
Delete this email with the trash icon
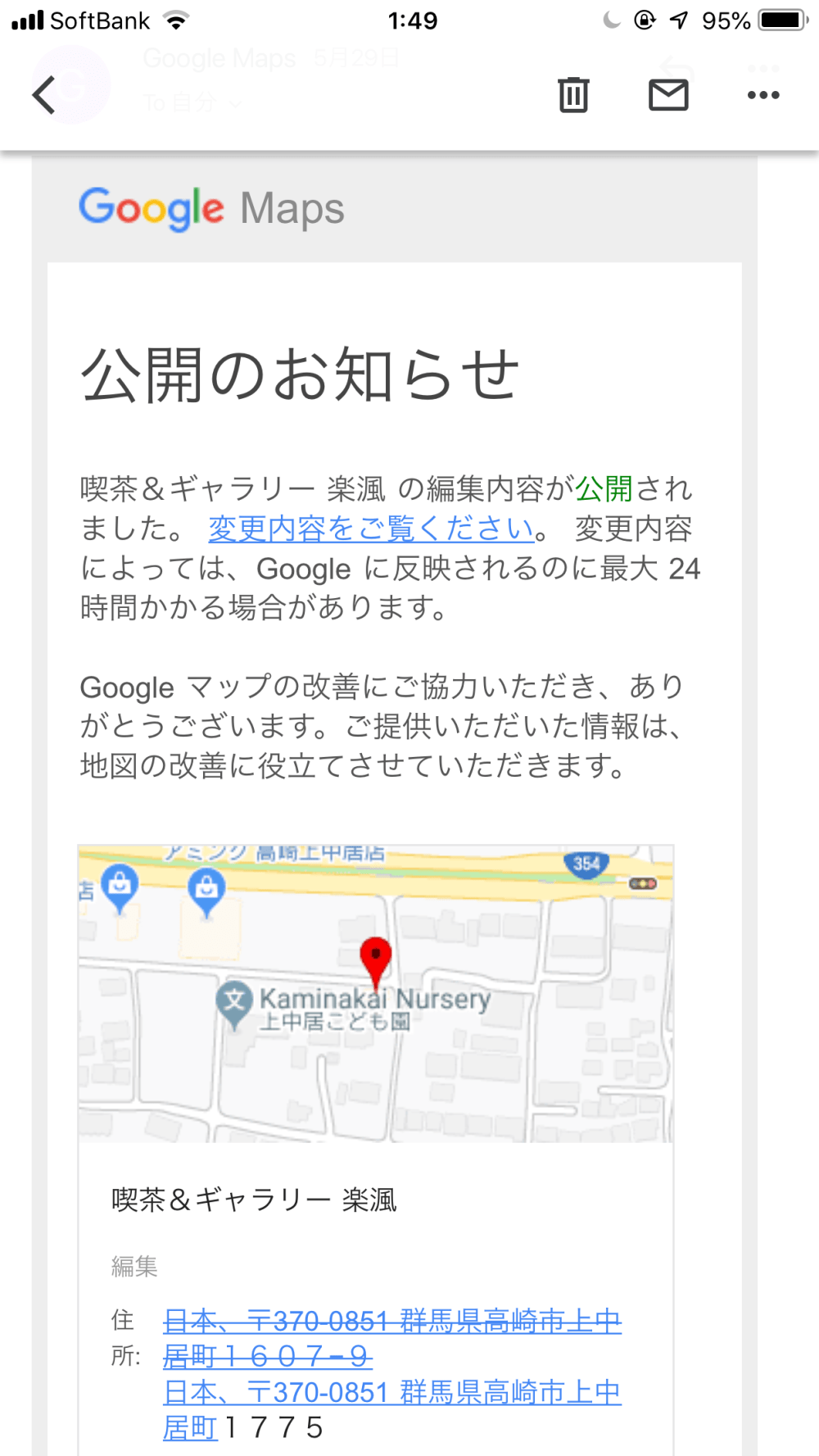[x=573, y=95]
